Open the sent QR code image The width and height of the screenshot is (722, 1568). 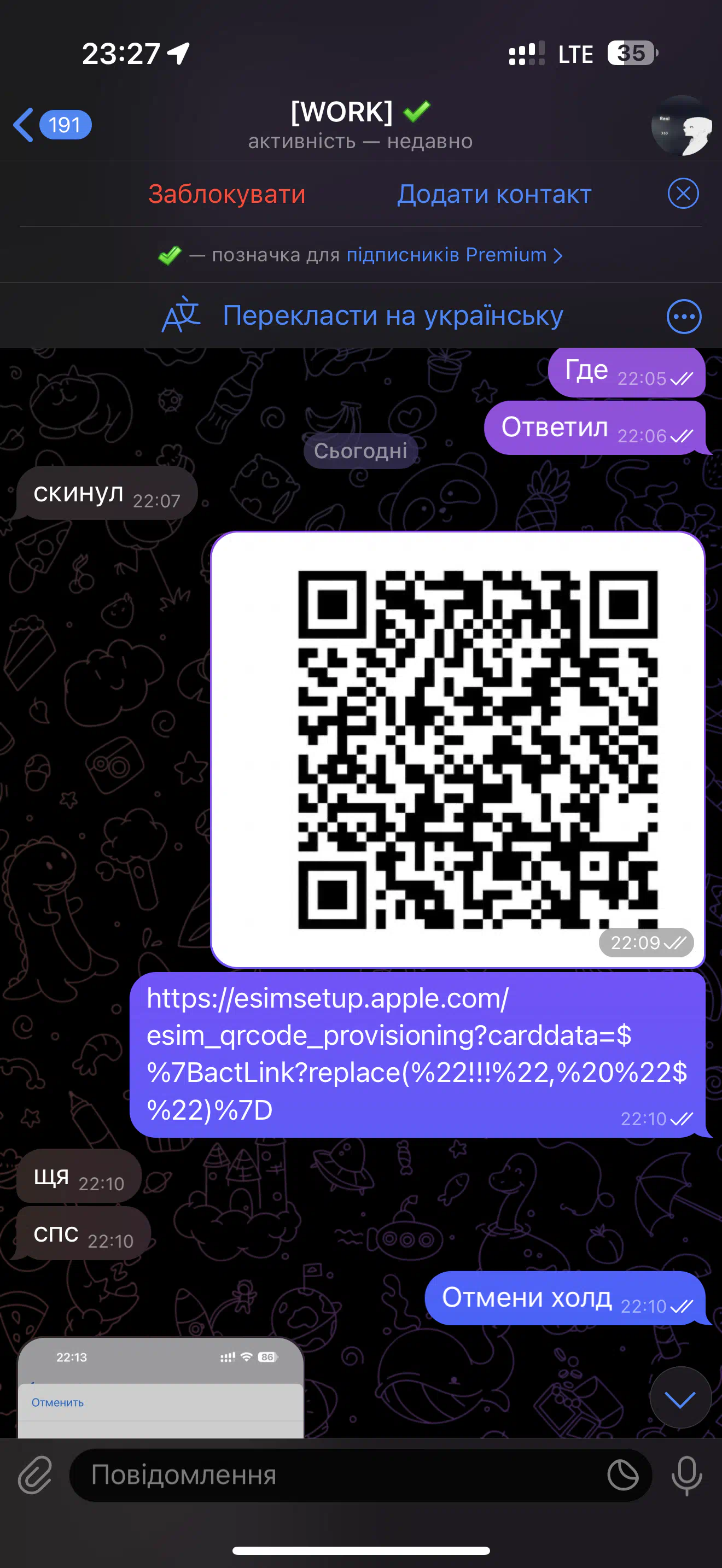coord(458,750)
